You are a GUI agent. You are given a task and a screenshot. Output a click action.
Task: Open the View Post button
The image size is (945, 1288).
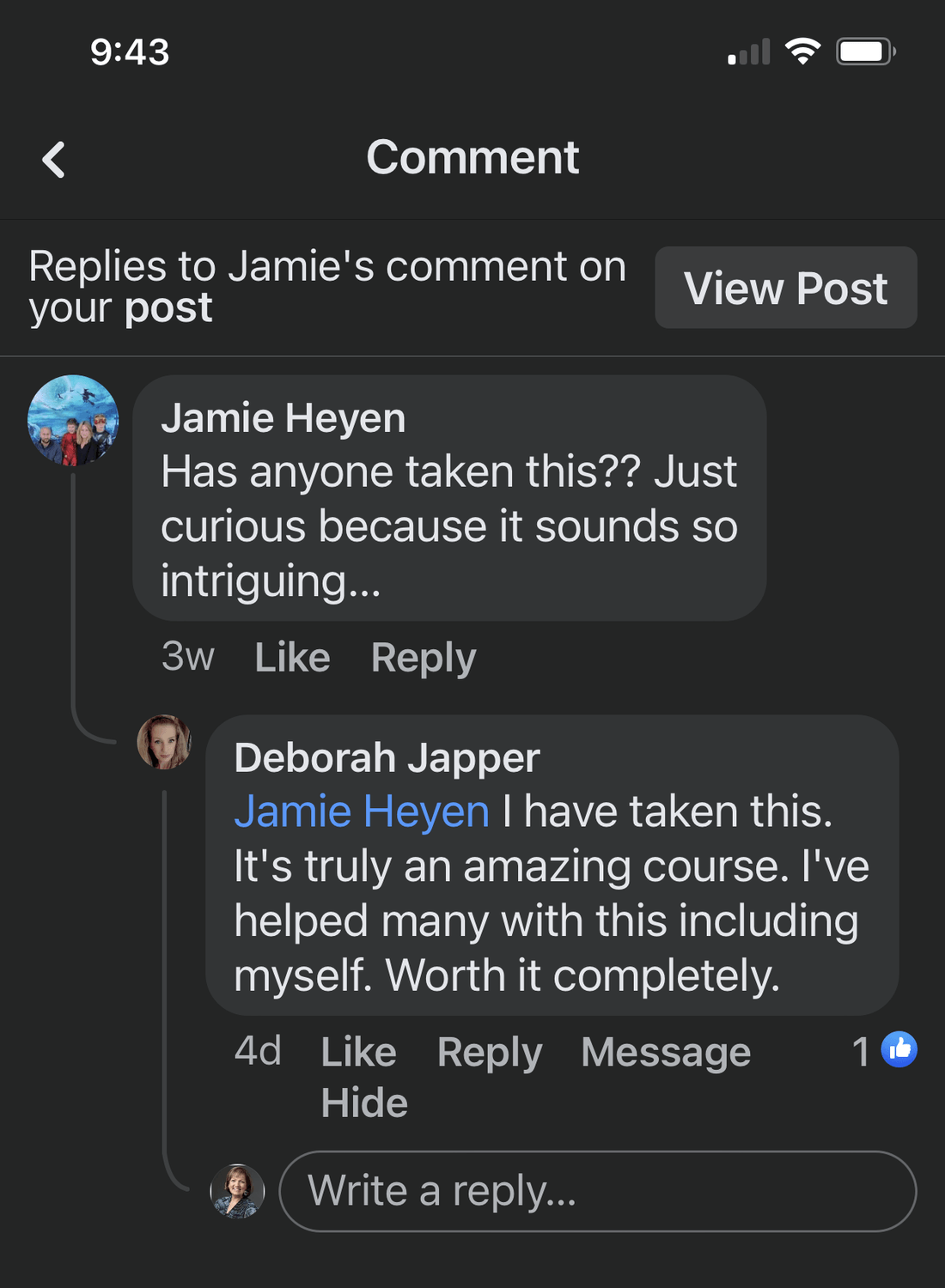point(785,288)
